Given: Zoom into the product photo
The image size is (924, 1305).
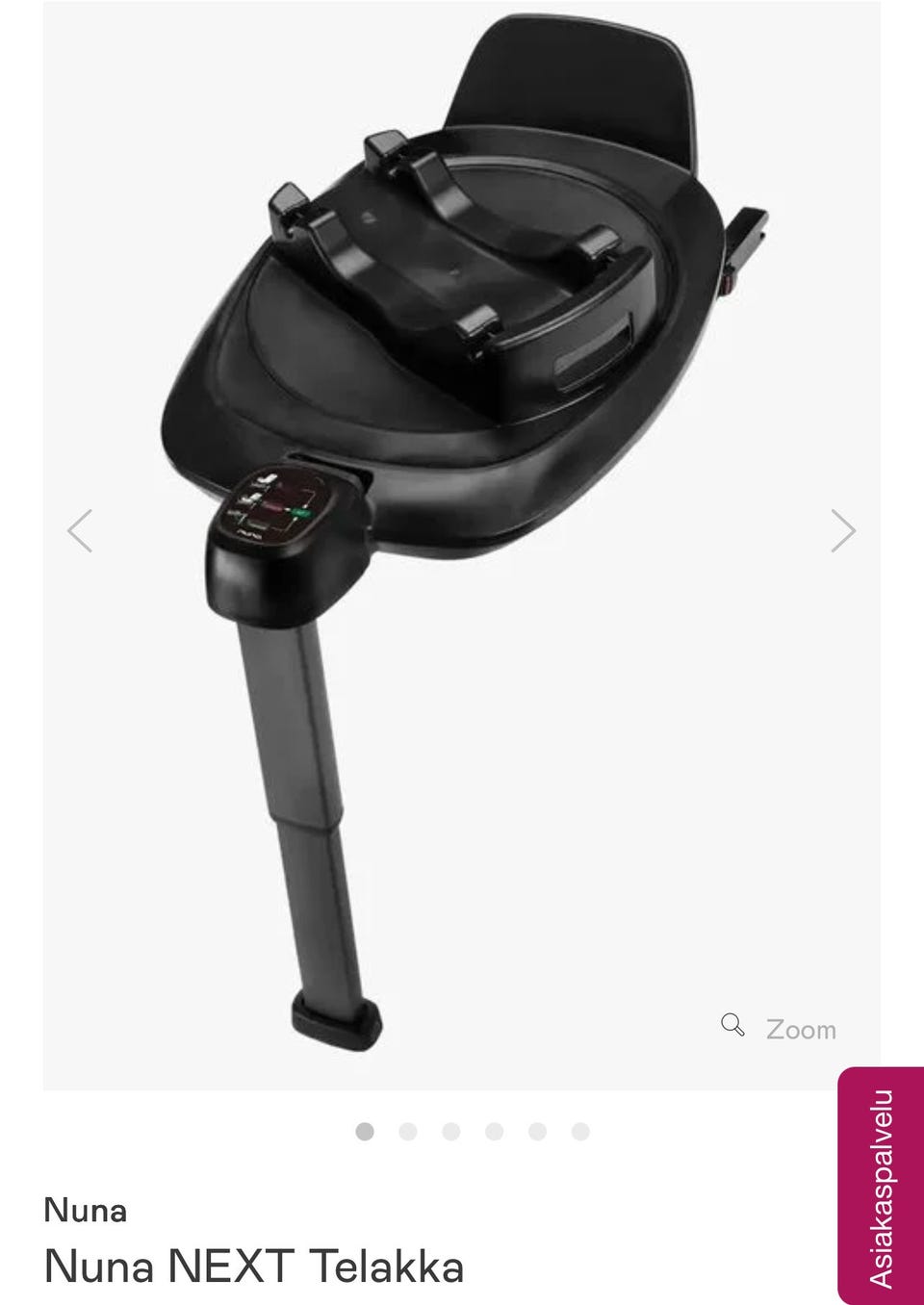Looking at the screenshot, I should pyautogui.click(x=780, y=1028).
